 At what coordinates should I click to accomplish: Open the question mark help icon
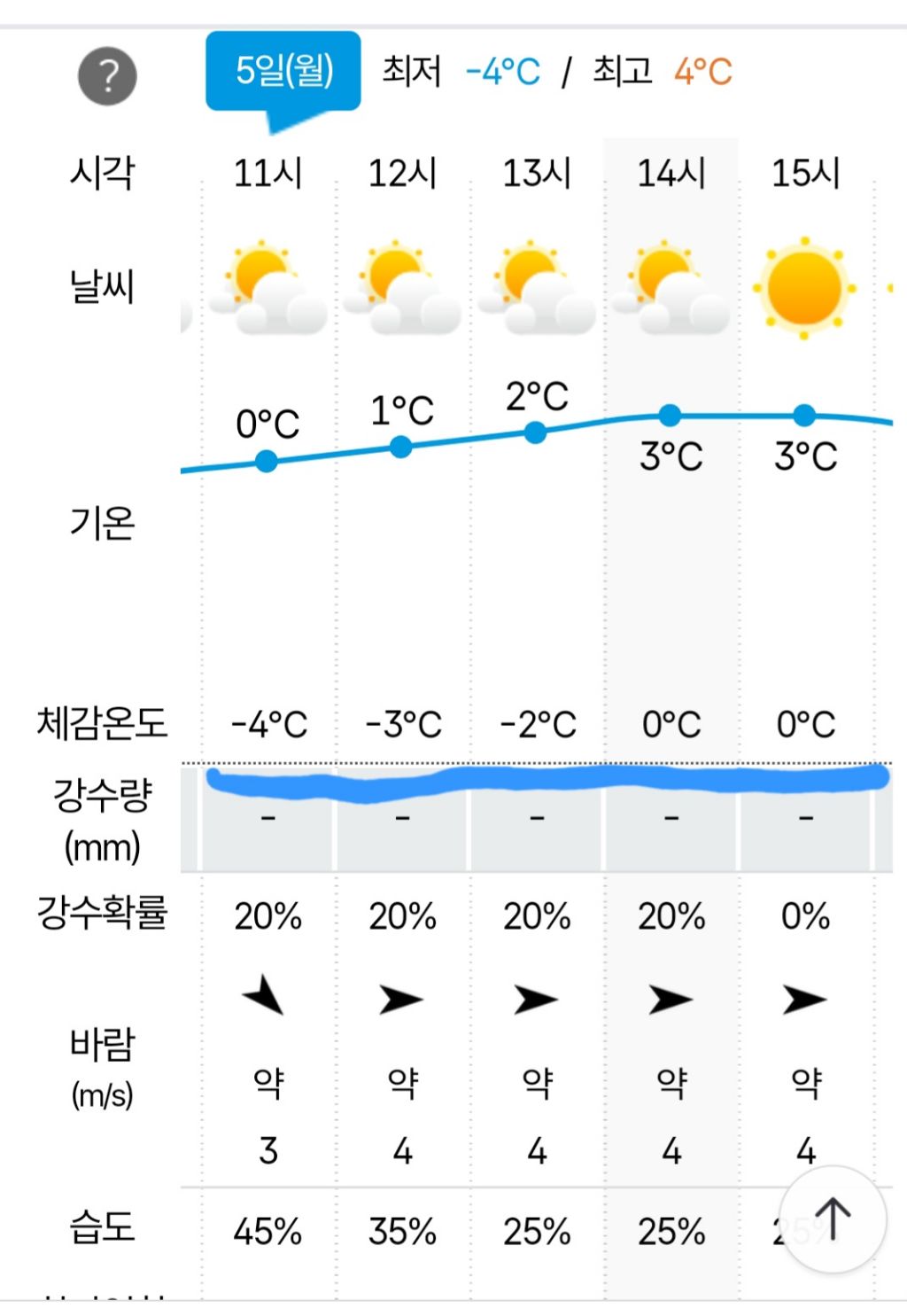pos(107,76)
